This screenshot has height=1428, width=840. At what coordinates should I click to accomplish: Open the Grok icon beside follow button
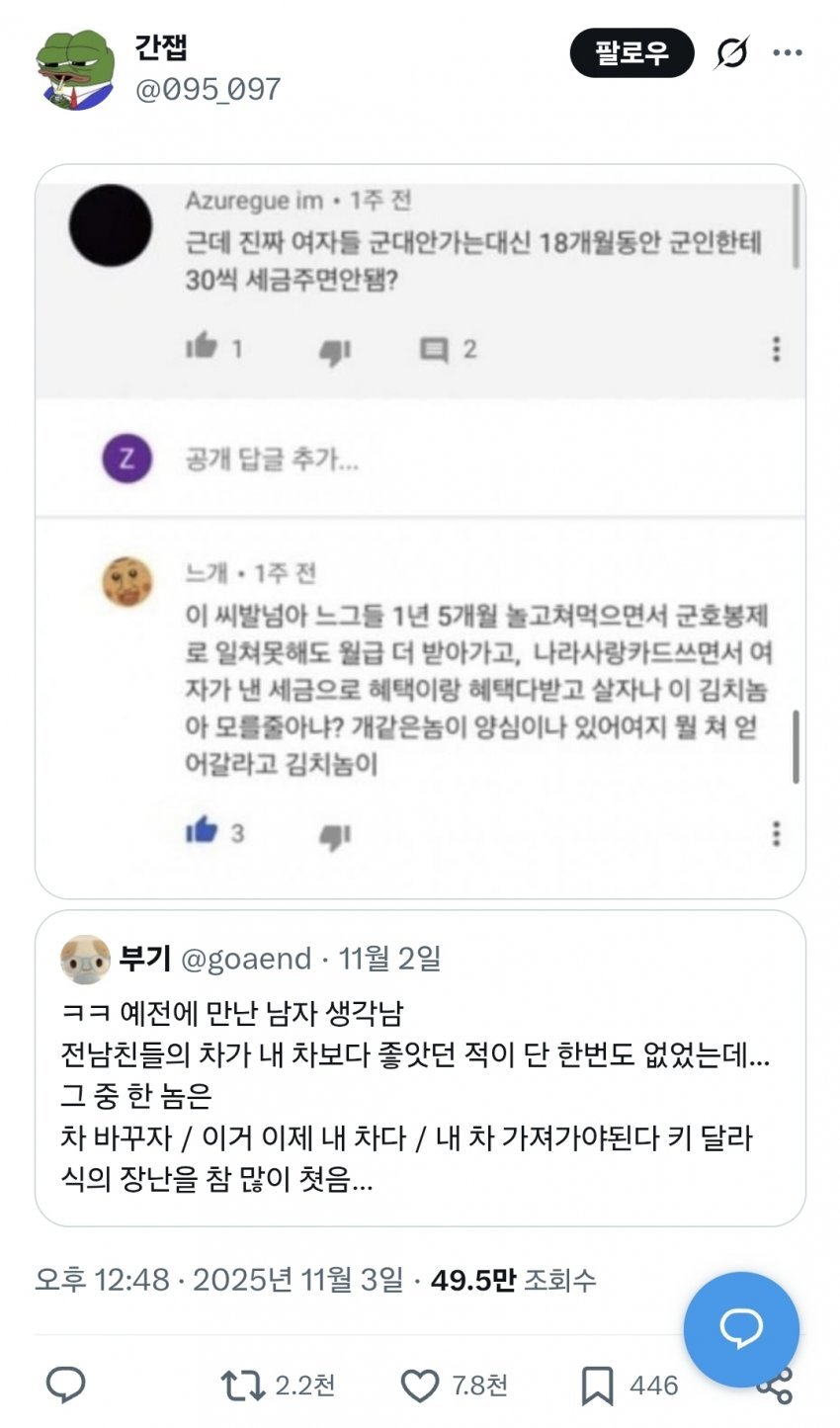click(x=731, y=53)
